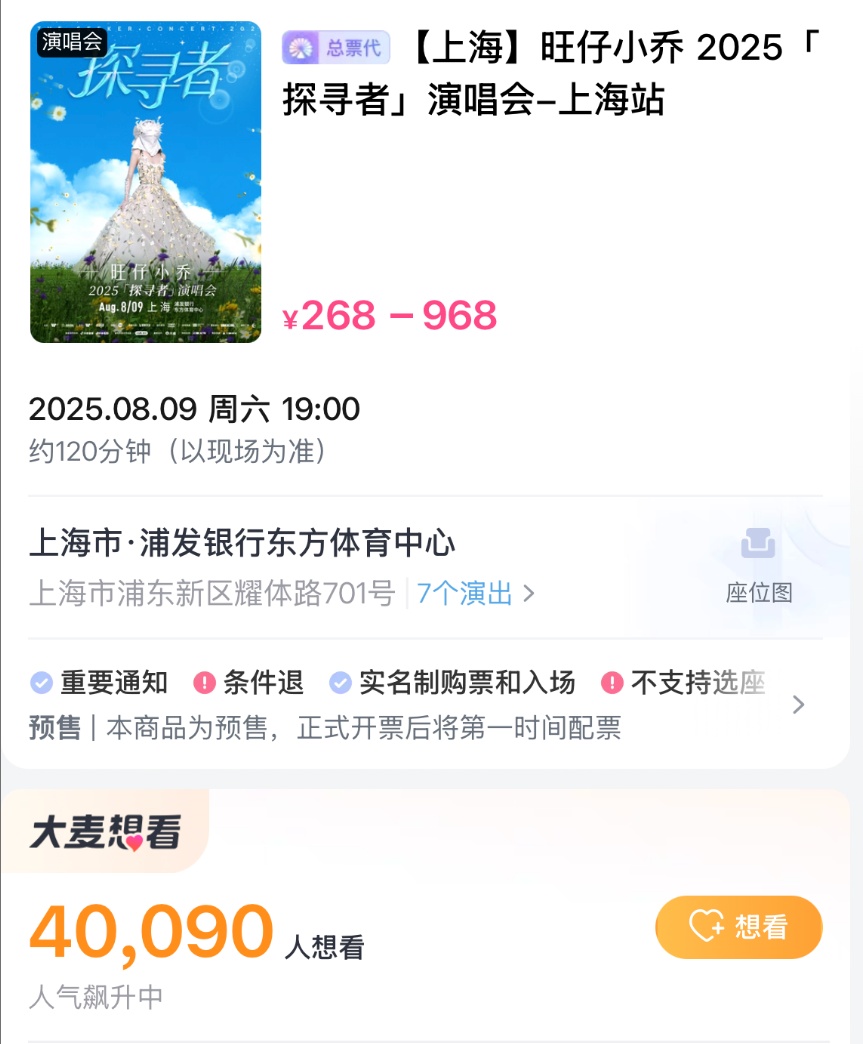Tap the 想看 want-to-see button
The height and width of the screenshot is (1044, 863).
pos(738,927)
